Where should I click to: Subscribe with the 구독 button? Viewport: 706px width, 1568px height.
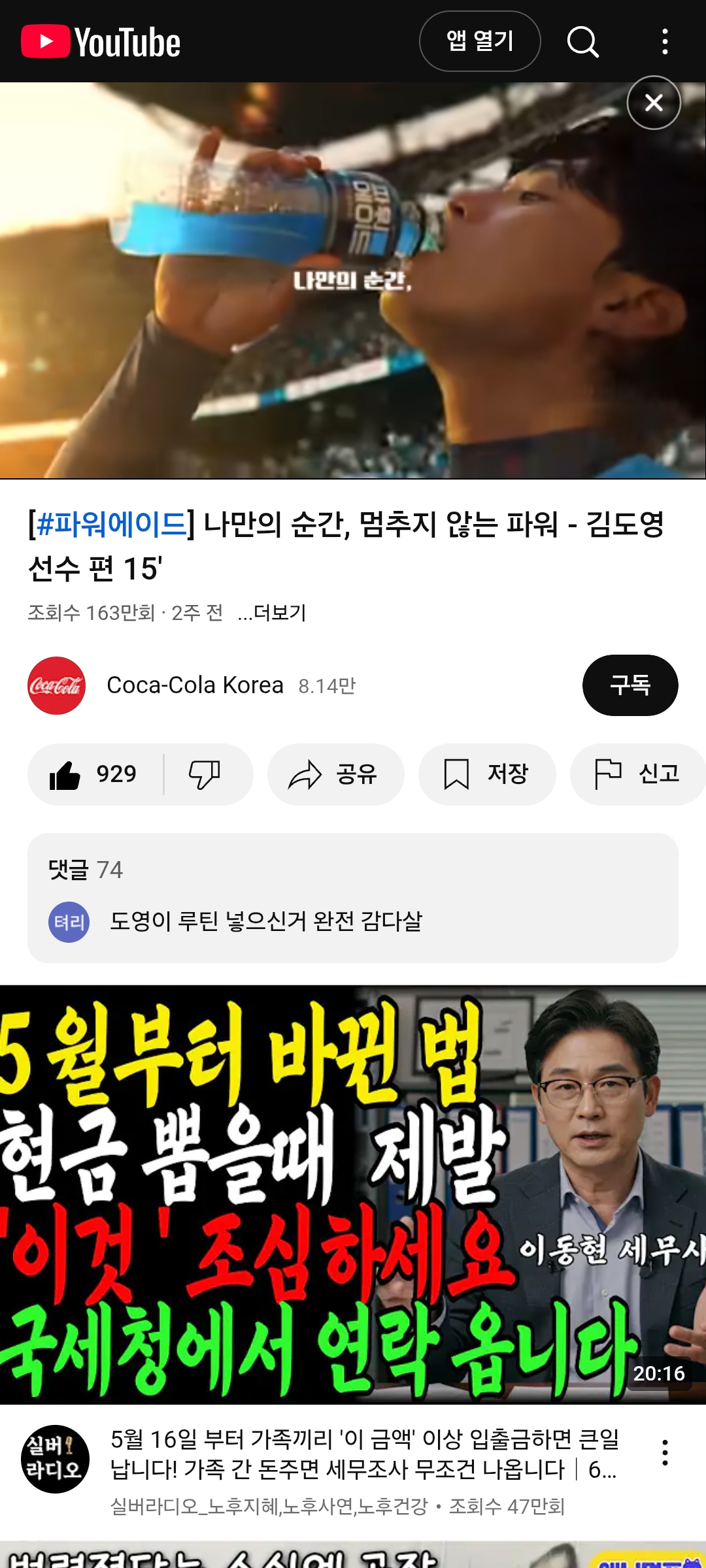click(x=630, y=685)
